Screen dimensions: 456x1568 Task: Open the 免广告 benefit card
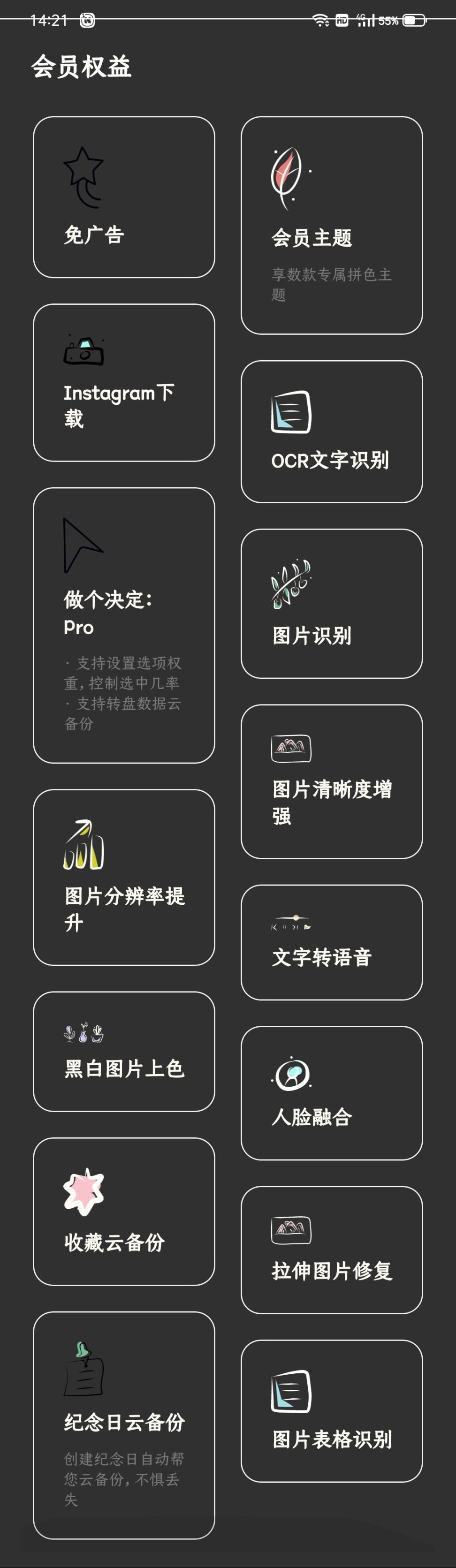click(123, 197)
